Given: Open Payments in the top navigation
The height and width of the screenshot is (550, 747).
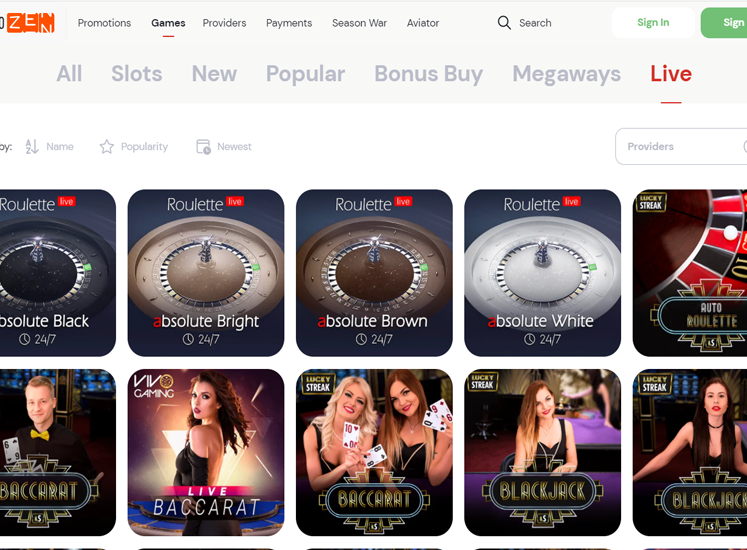Looking at the screenshot, I should coord(289,23).
